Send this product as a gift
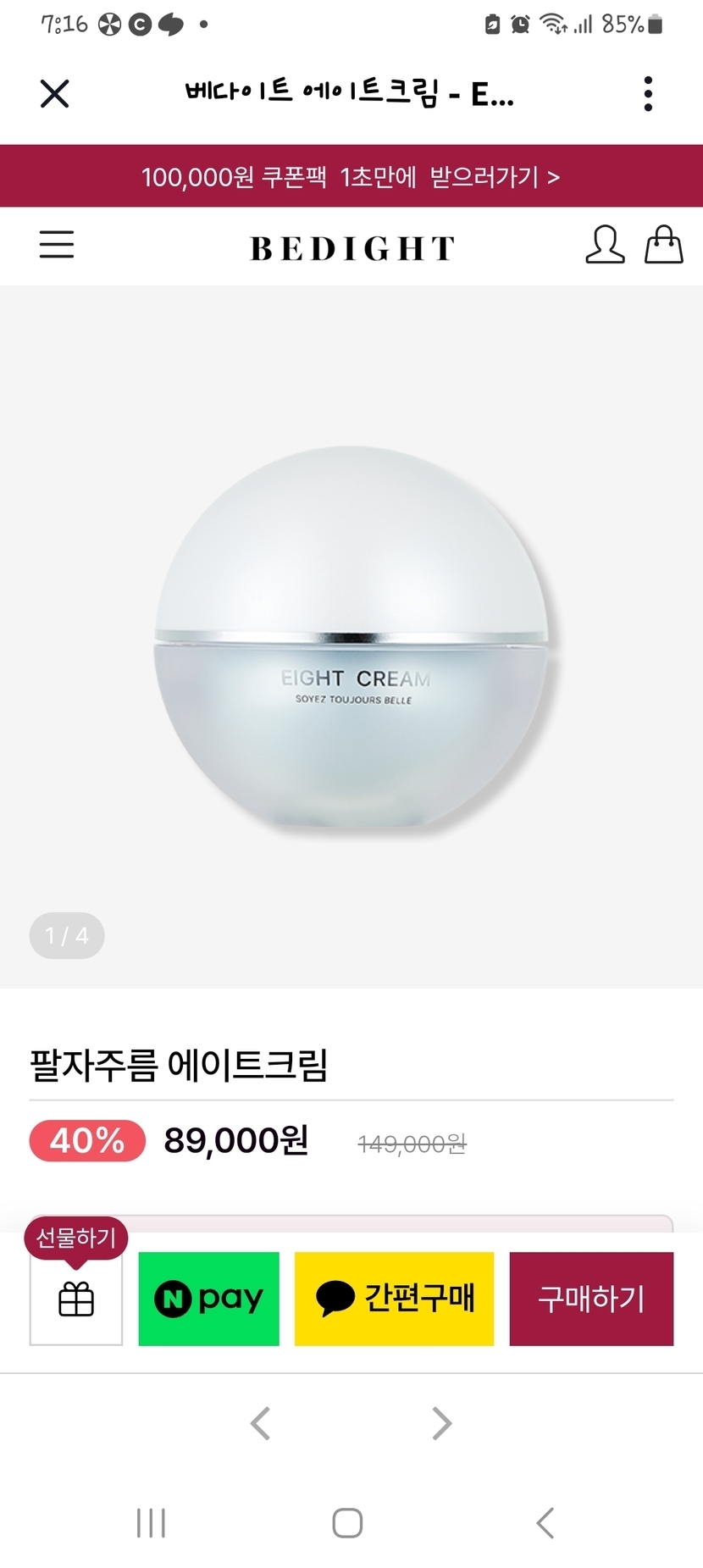703x1568 pixels. [x=76, y=1298]
